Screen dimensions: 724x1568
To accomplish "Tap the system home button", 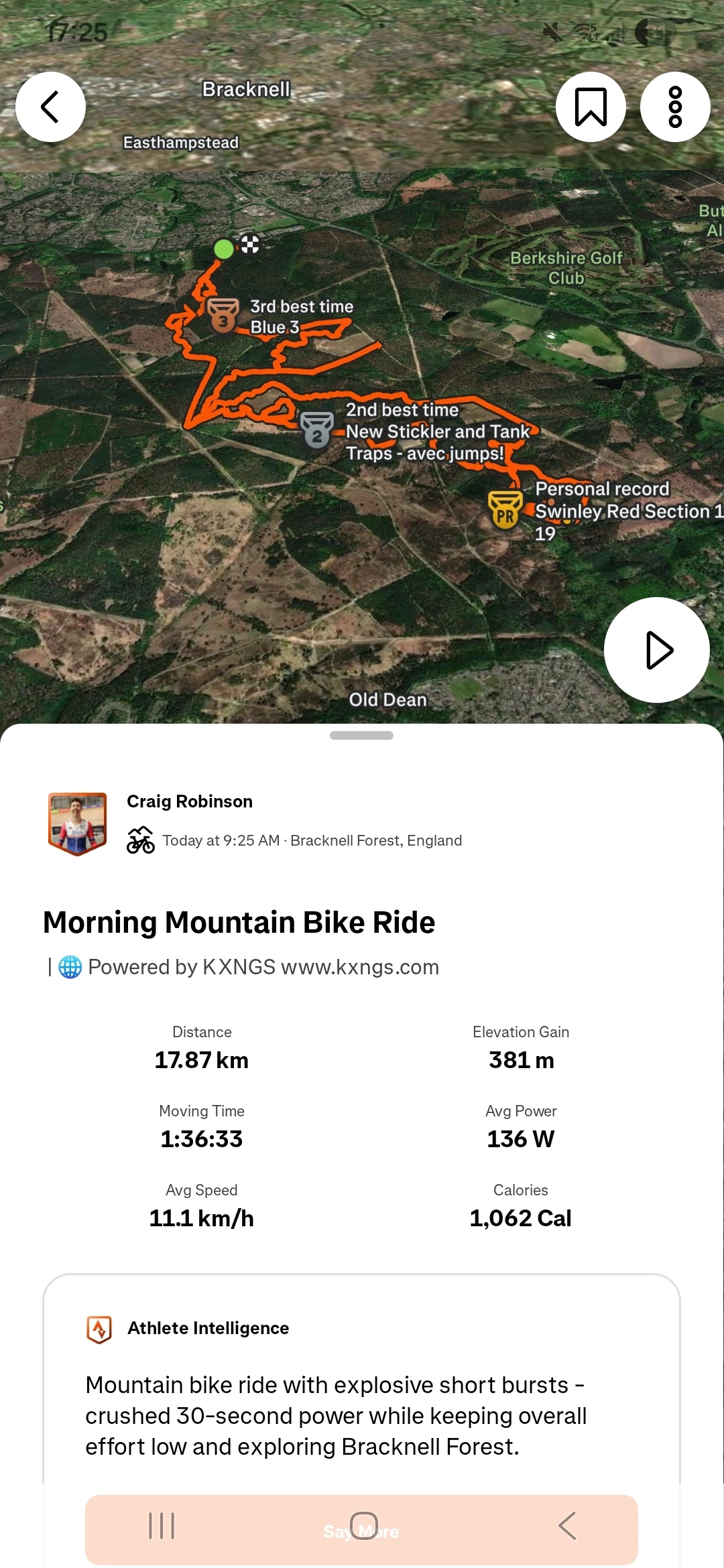I will tap(364, 1526).
